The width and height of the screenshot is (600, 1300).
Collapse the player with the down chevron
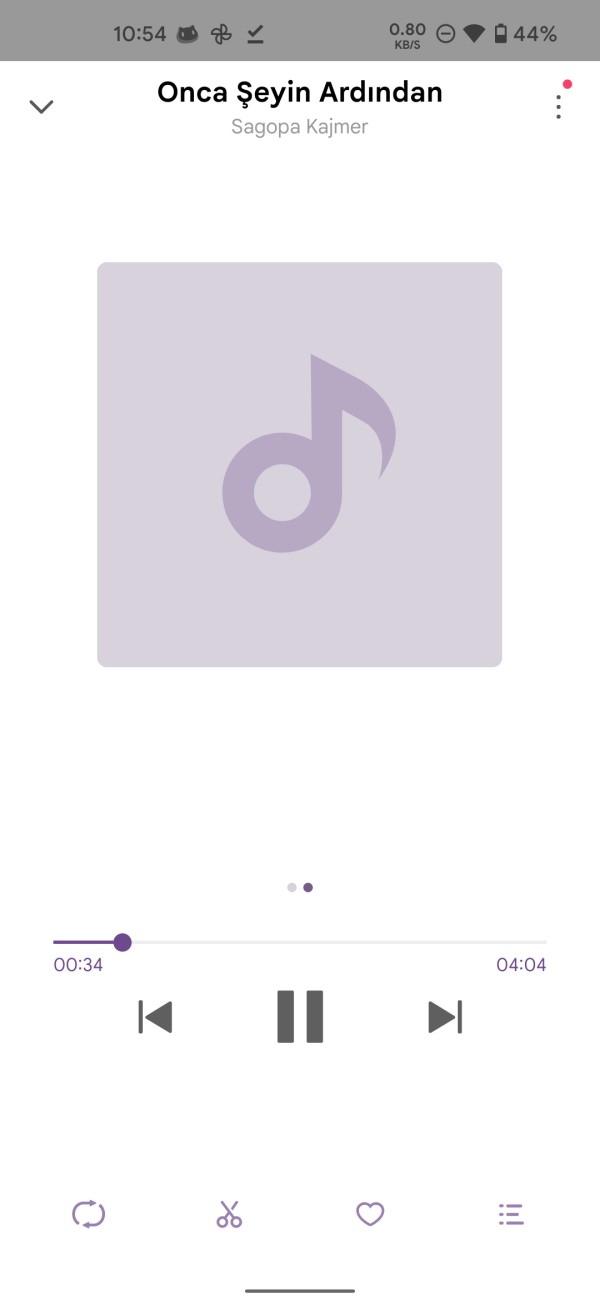coord(41,107)
